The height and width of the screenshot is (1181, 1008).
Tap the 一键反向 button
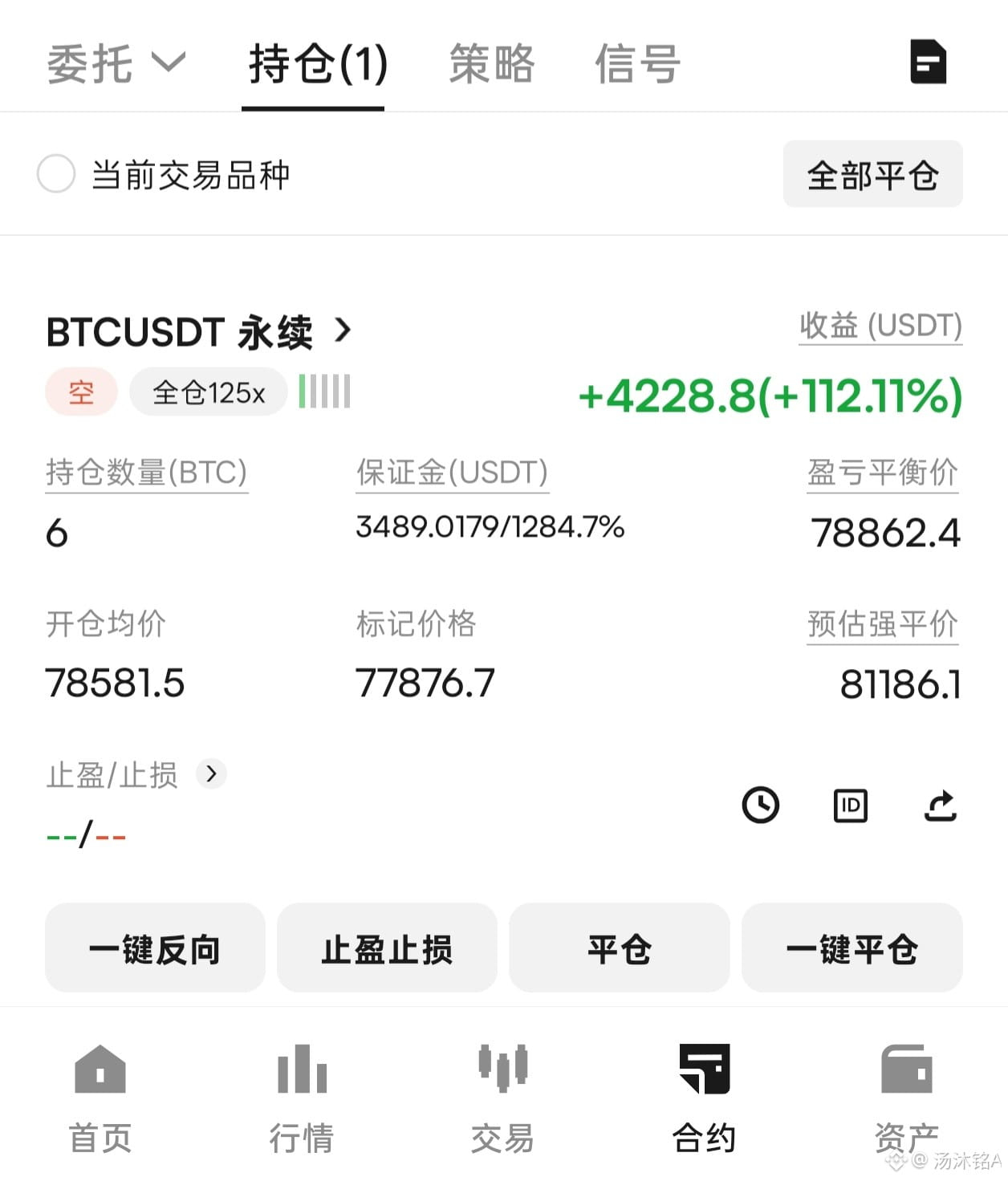point(155,948)
